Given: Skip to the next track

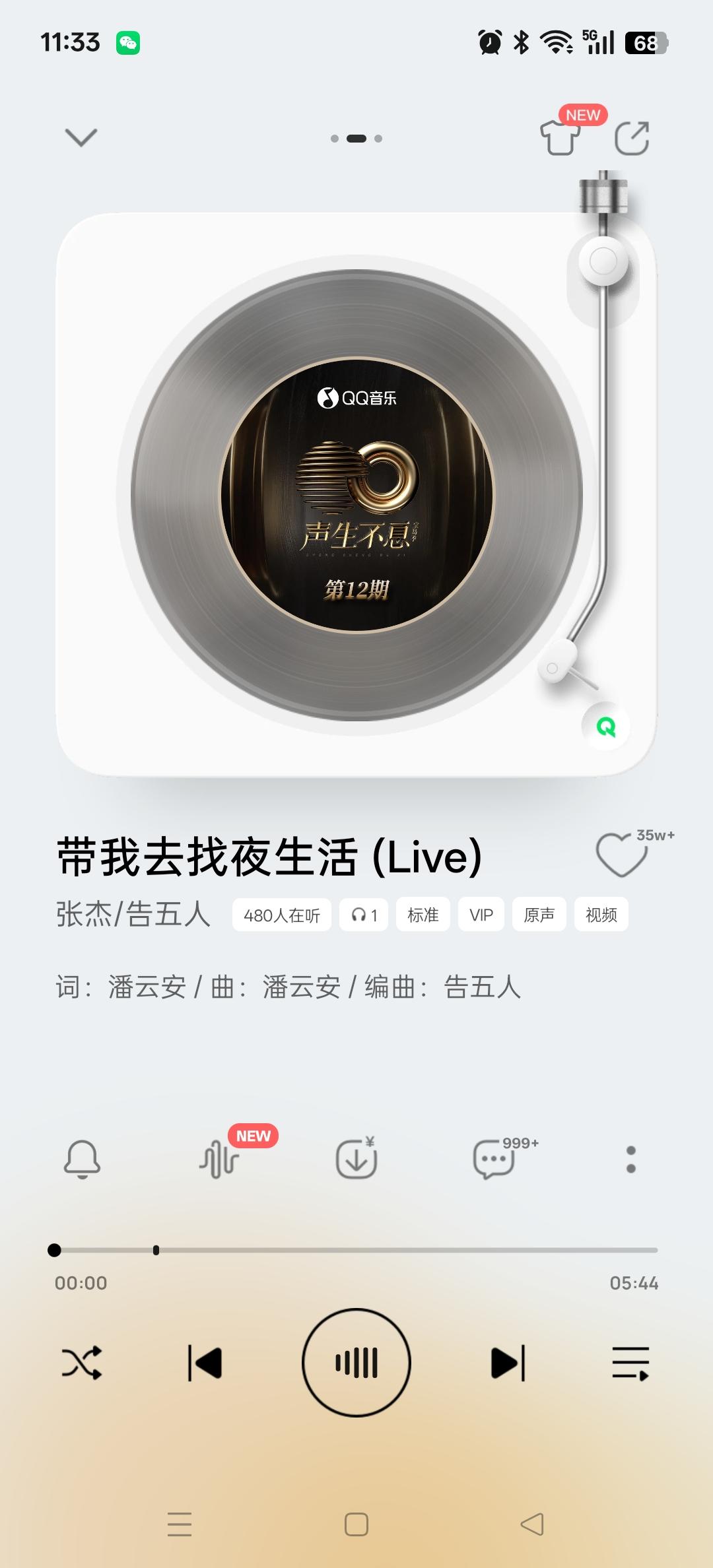Looking at the screenshot, I should click(508, 1363).
